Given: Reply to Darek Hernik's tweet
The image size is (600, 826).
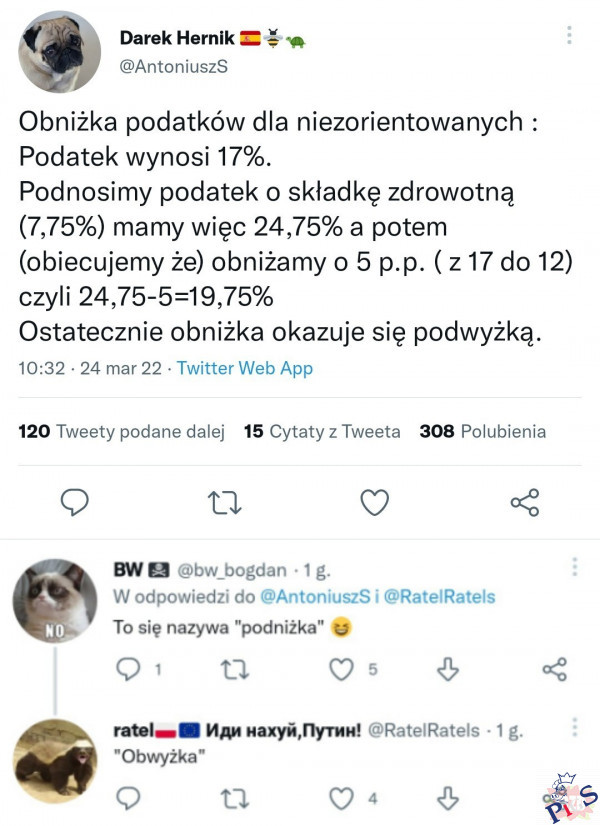Looking at the screenshot, I should click(x=75, y=501).
